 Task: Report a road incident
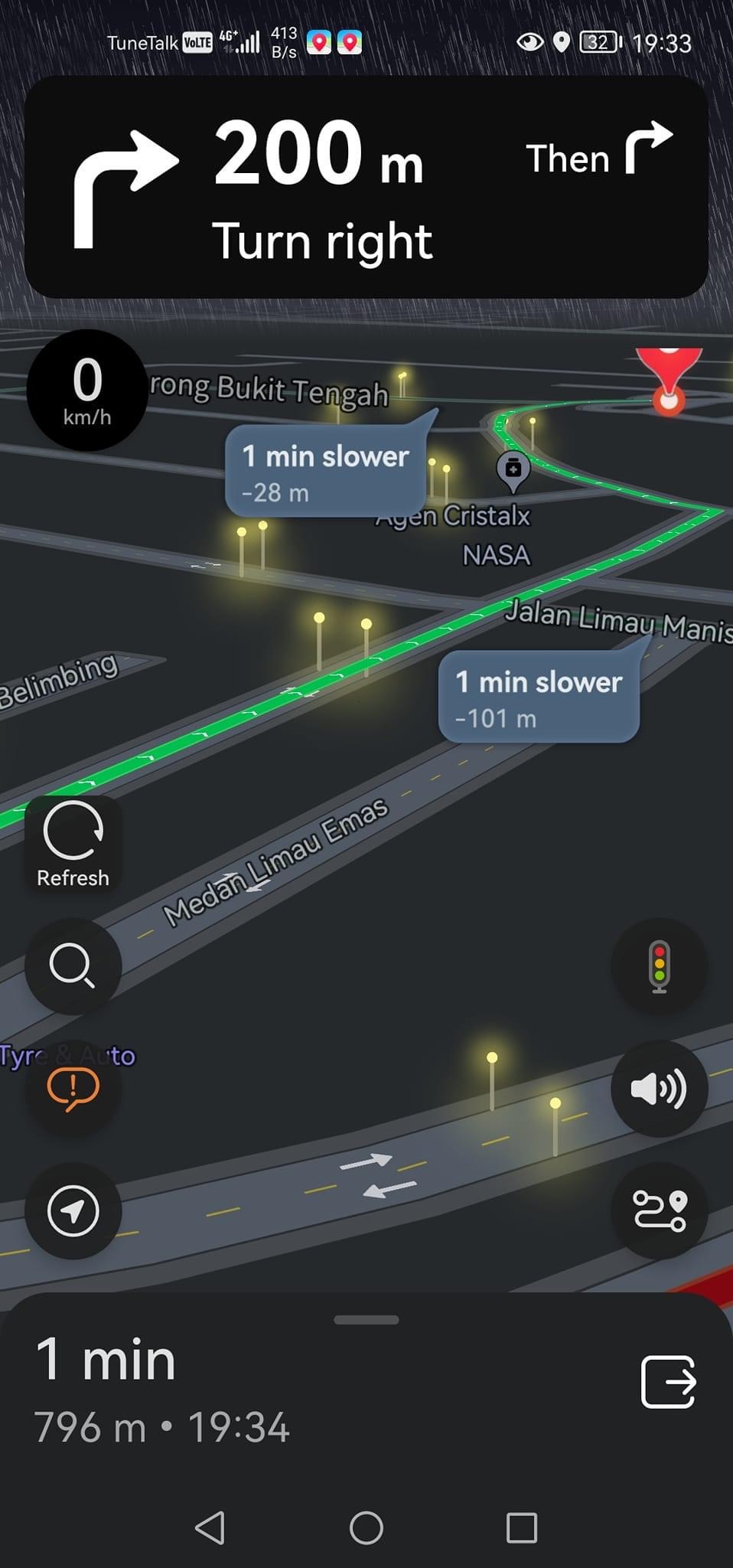click(x=73, y=1088)
